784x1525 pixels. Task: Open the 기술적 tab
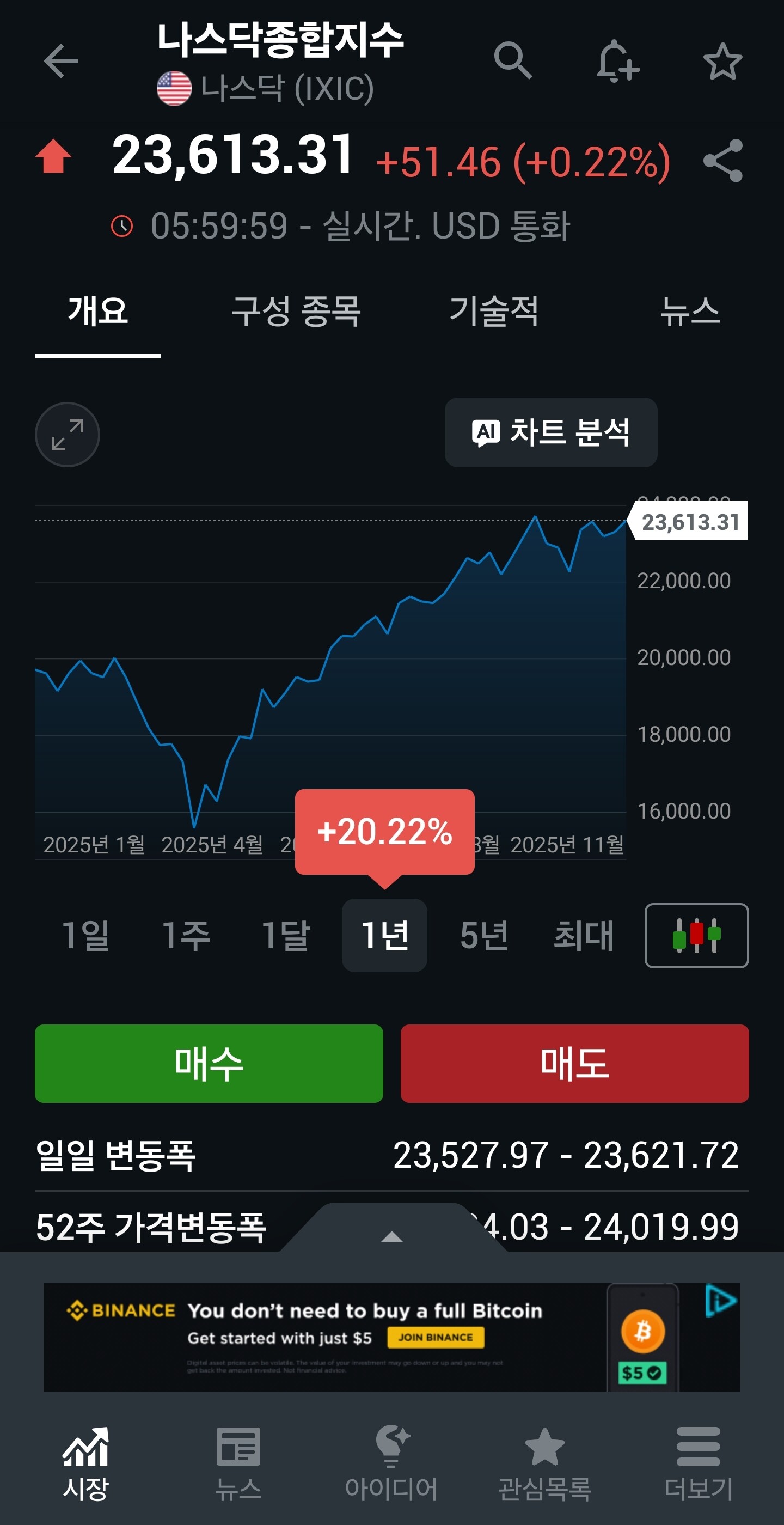494,312
